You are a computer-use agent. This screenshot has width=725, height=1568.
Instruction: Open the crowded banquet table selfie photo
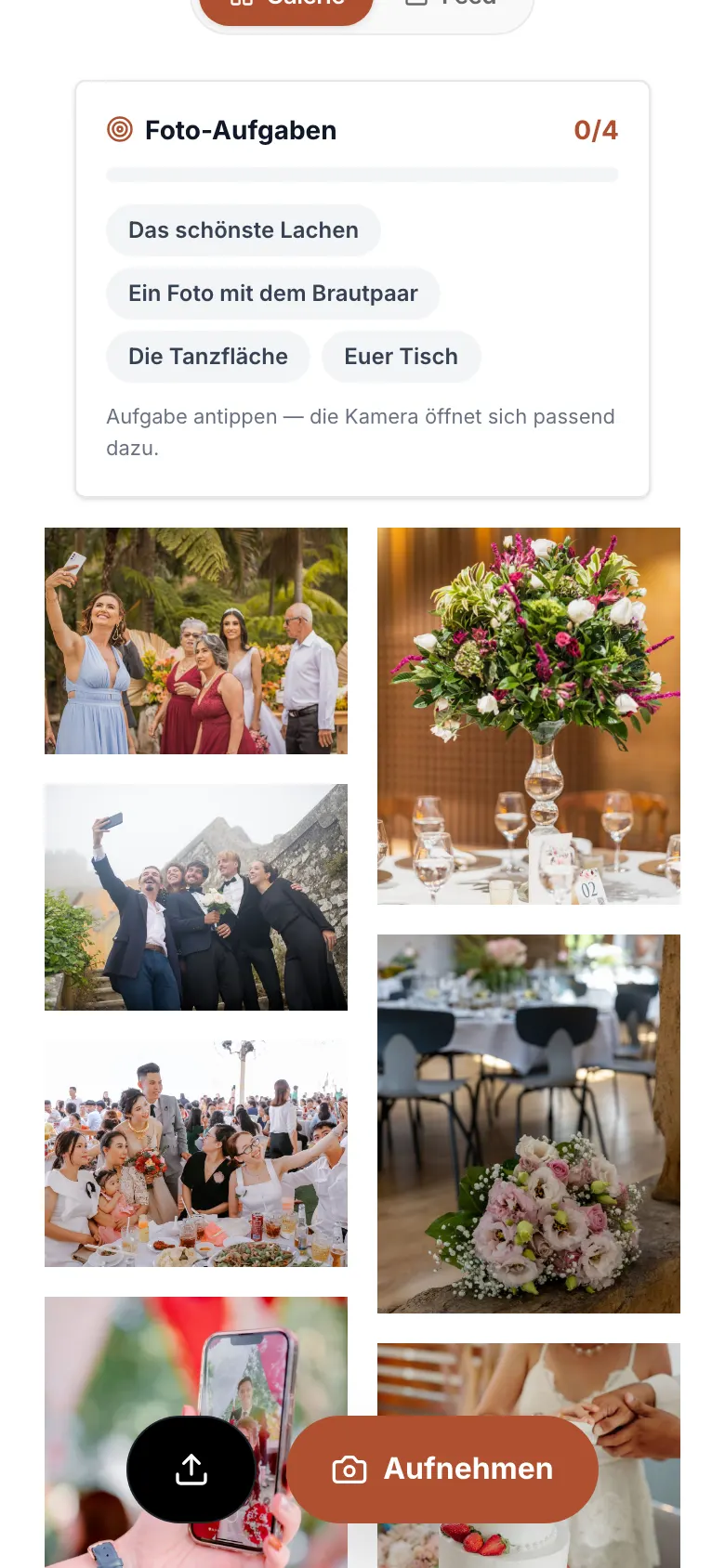point(196,1154)
